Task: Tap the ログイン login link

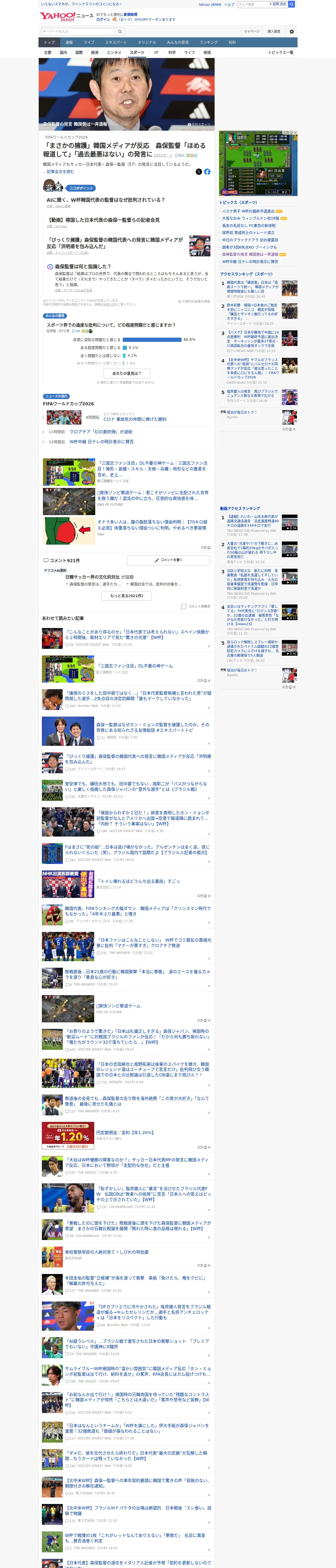Action: pos(103,20)
